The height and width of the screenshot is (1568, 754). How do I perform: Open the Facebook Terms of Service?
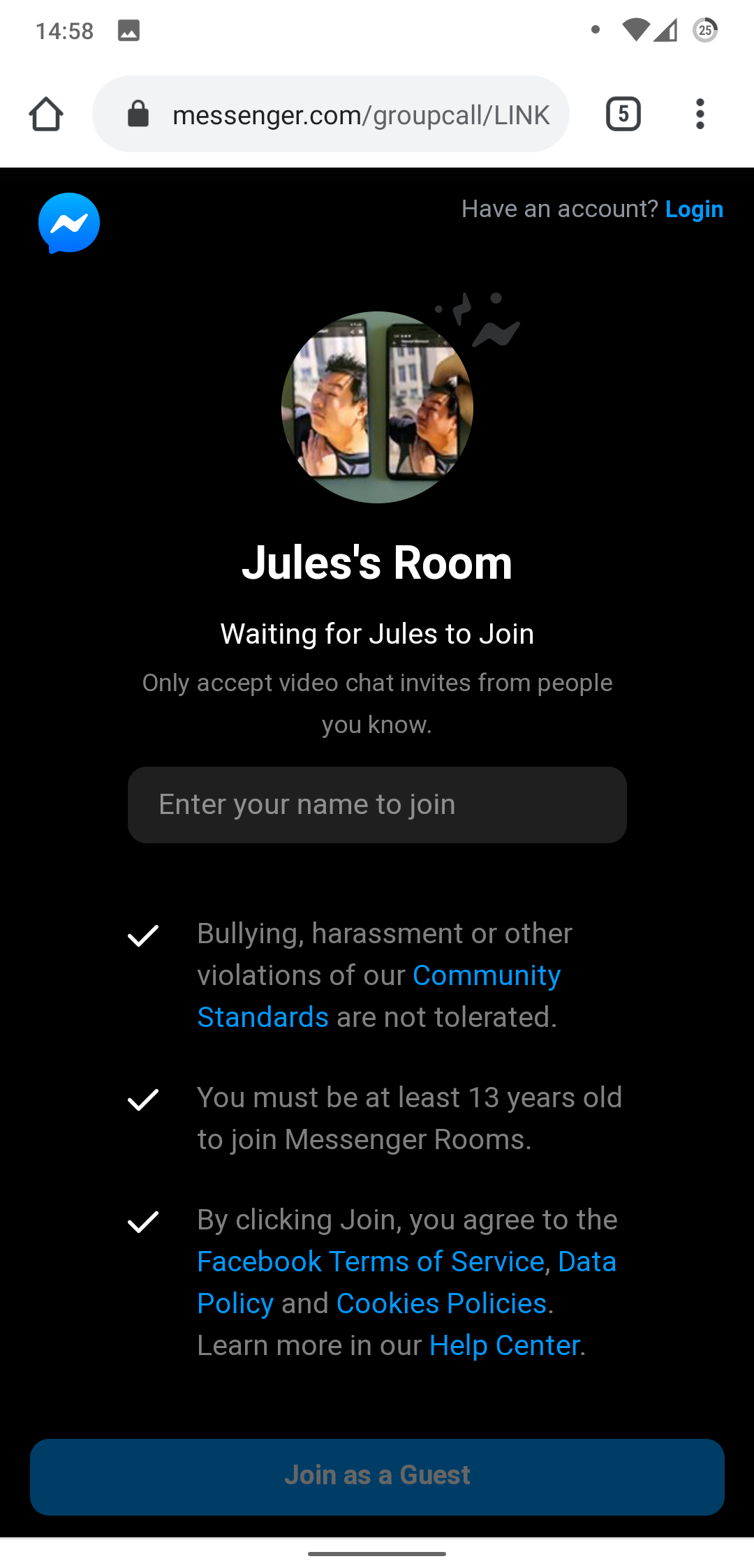coord(370,1261)
